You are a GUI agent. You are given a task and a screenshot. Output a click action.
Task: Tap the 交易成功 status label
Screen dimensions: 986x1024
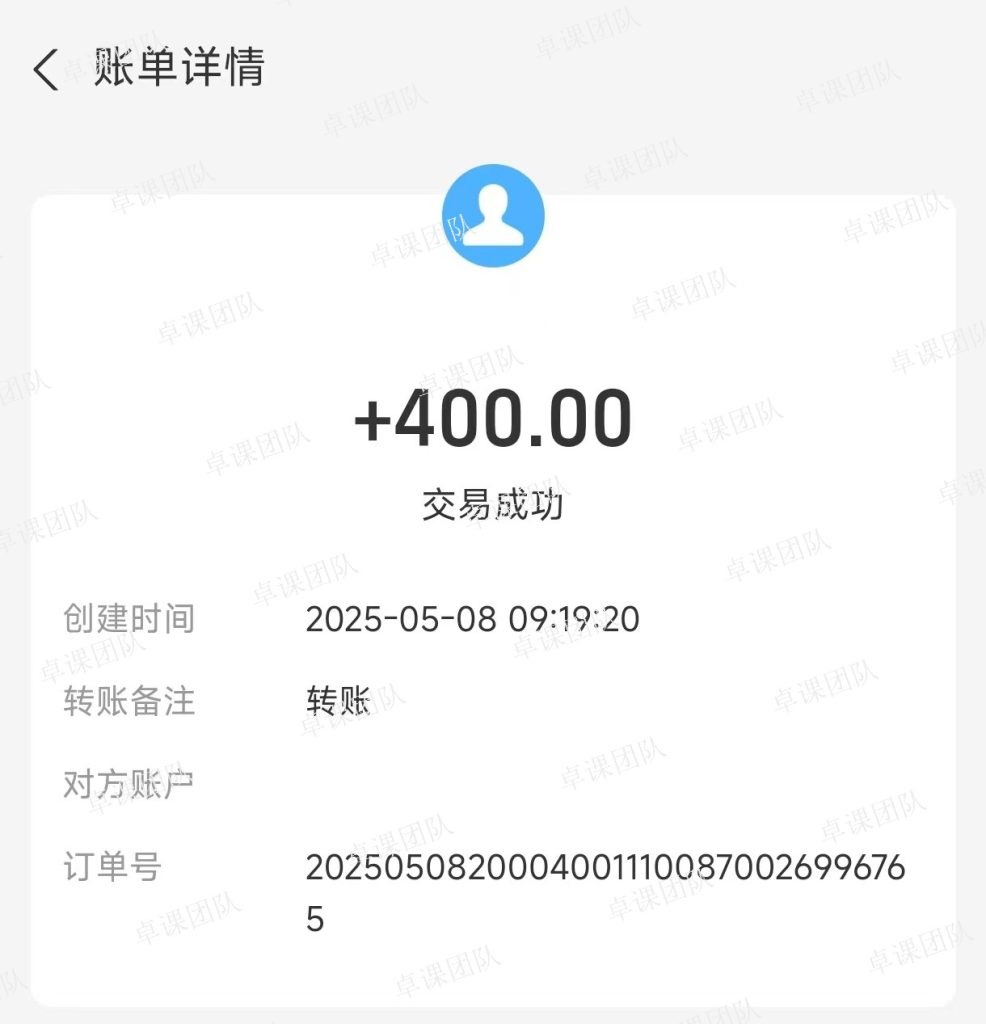click(493, 504)
